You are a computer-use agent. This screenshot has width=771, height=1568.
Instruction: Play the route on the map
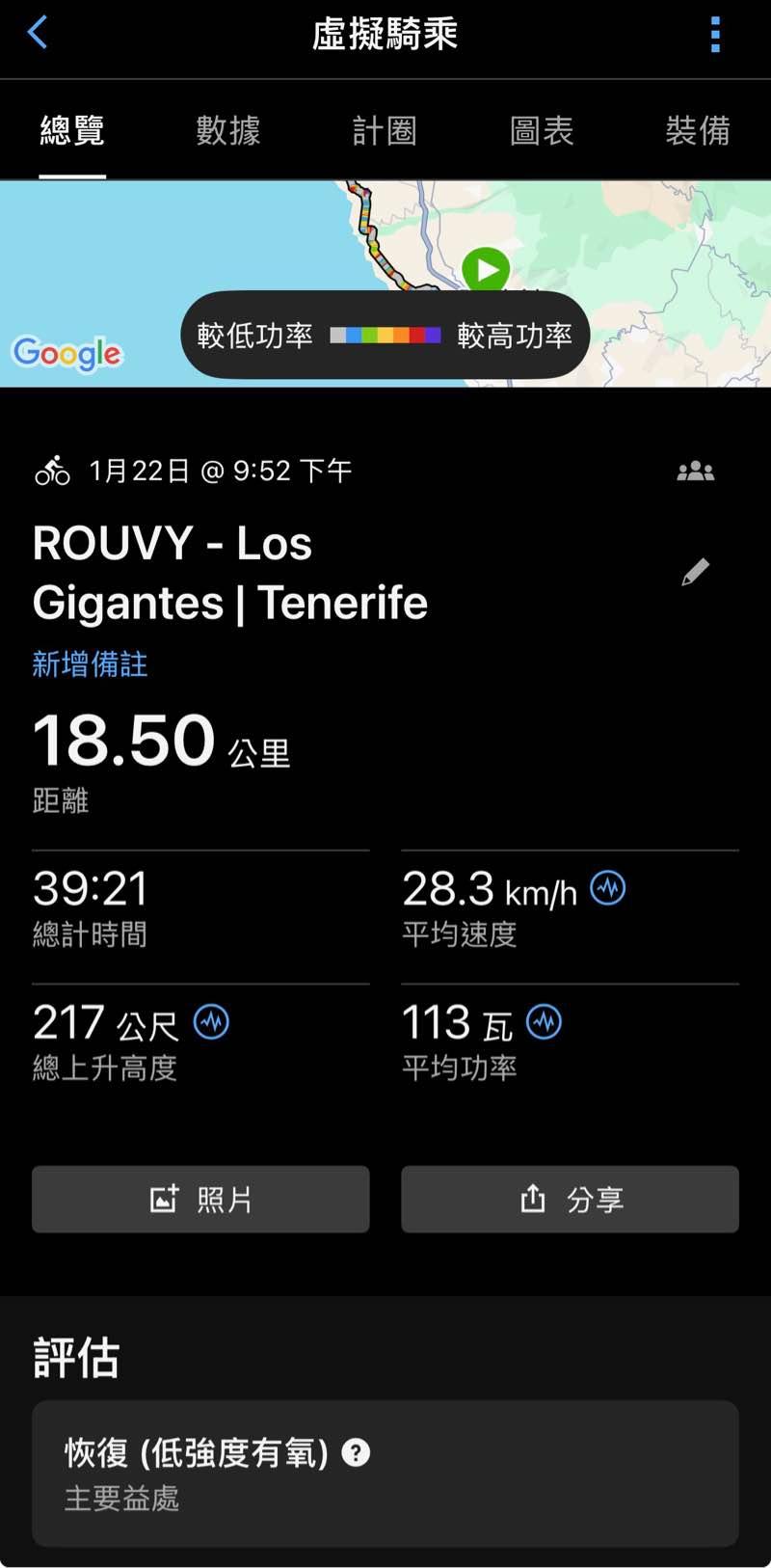pyautogui.click(x=486, y=270)
